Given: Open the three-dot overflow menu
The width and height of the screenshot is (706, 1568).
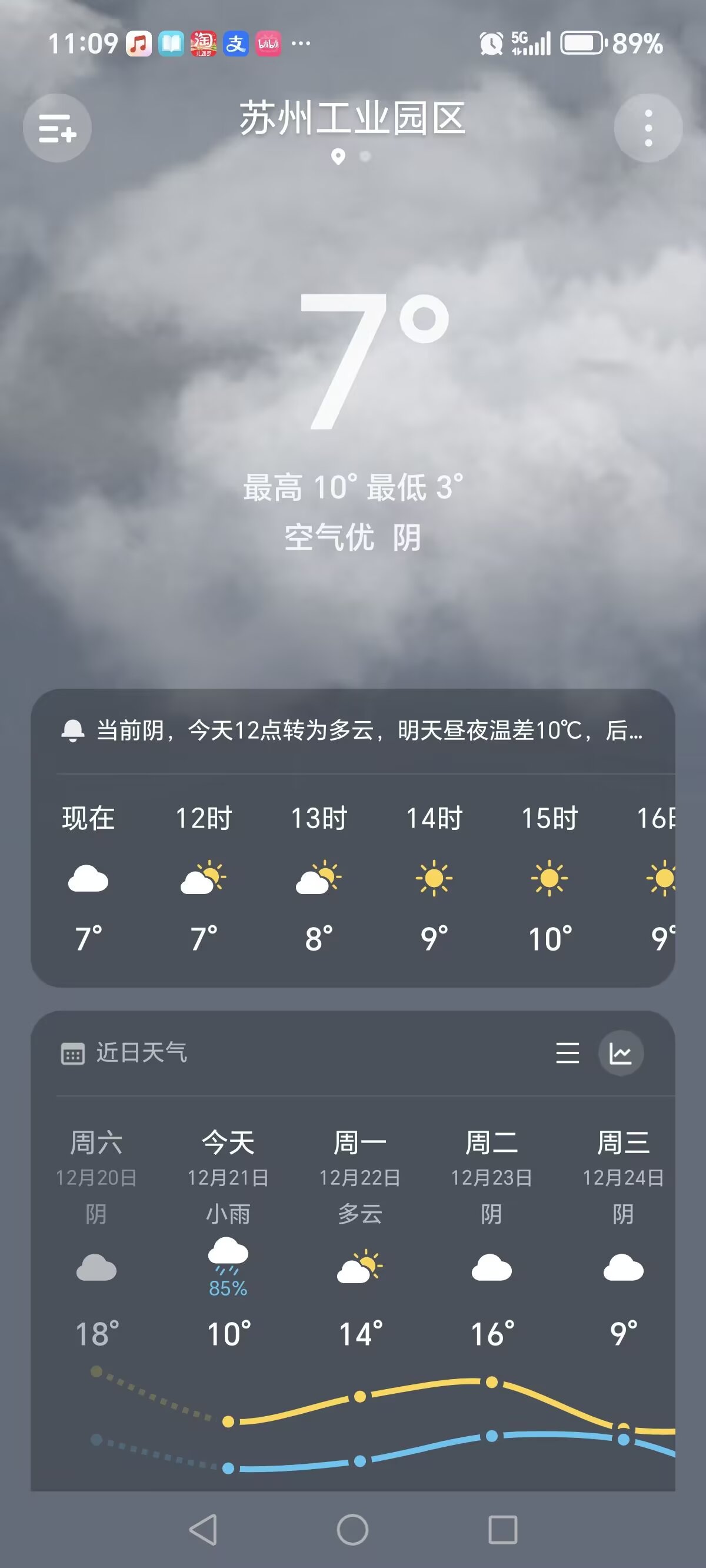Looking at the screenshot, I should coord(648,128).
